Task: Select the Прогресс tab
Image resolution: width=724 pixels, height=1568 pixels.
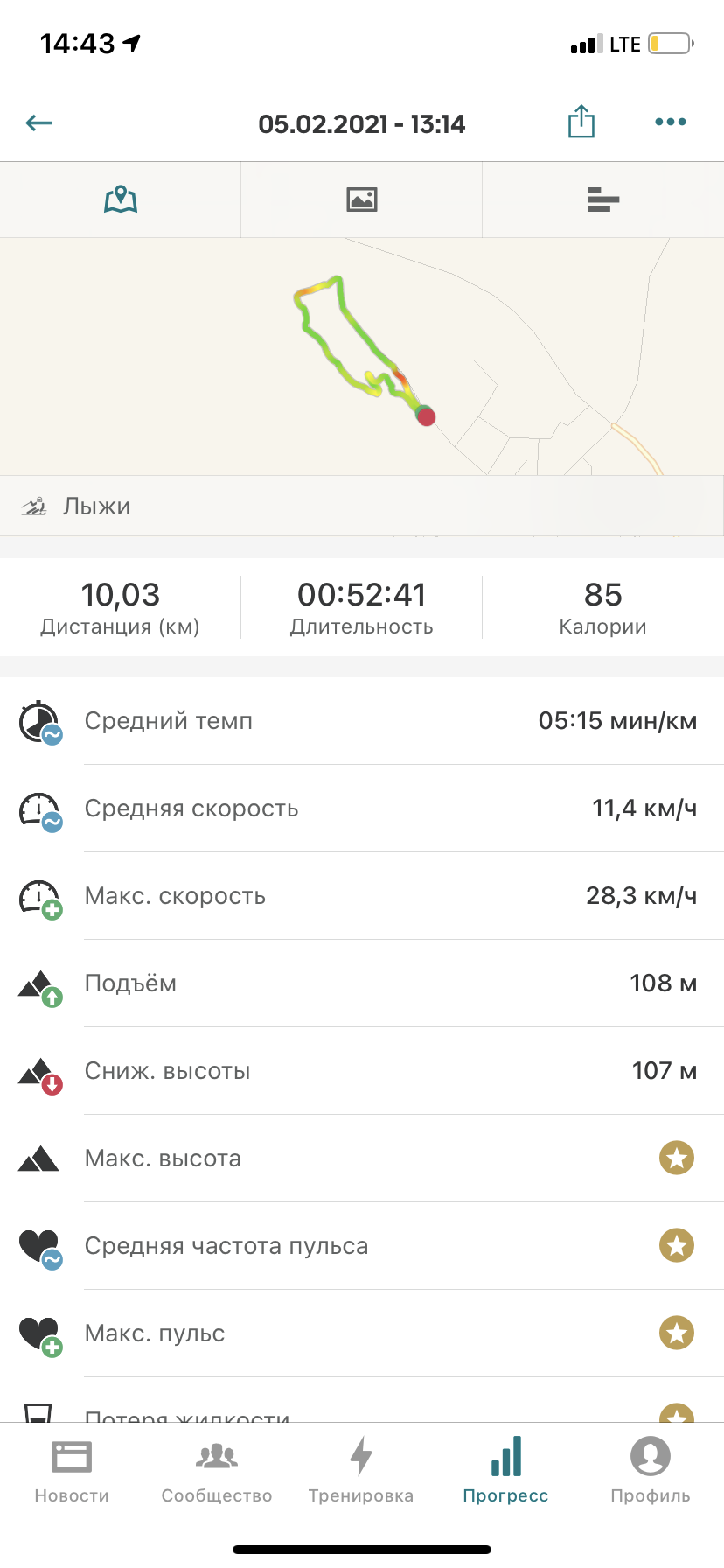Action: pos(505,1470)
